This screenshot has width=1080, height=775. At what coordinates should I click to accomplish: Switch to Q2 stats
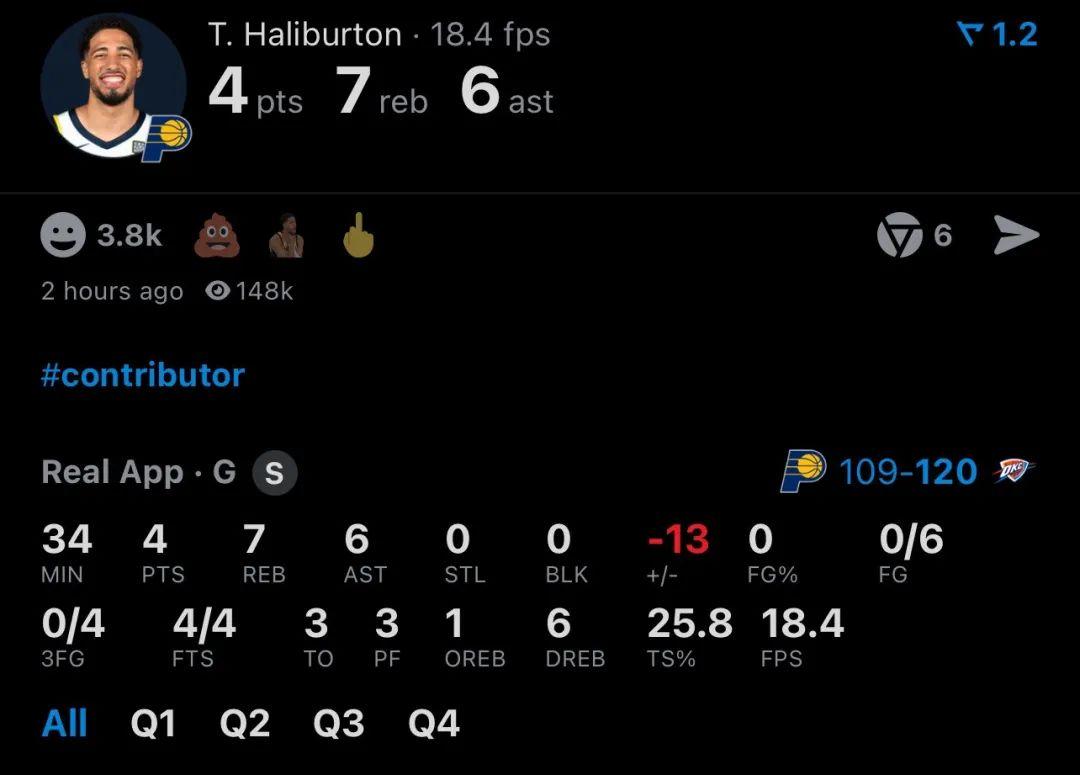tap(245, 723)
